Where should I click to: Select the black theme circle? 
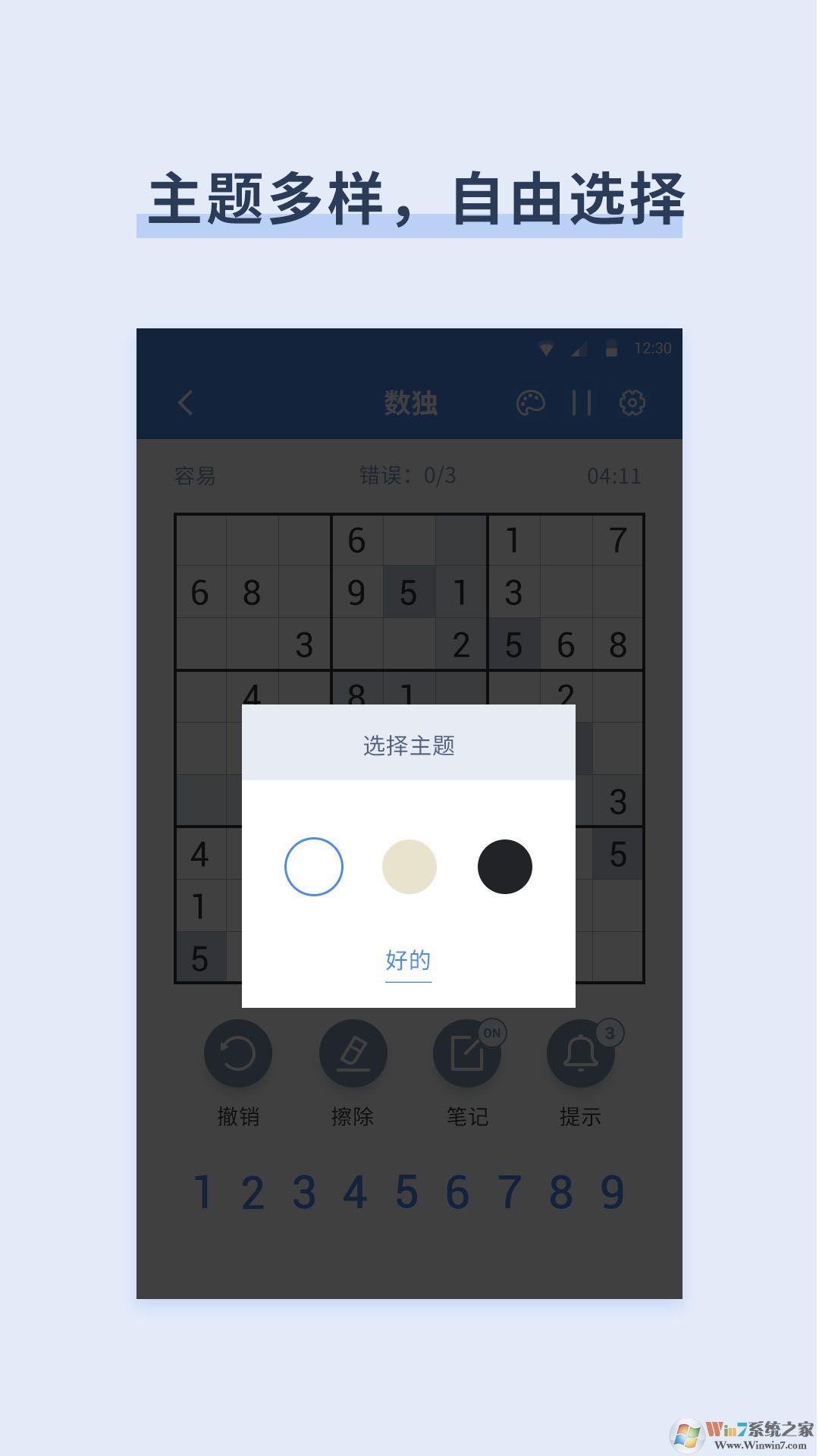tap(504, 865)
